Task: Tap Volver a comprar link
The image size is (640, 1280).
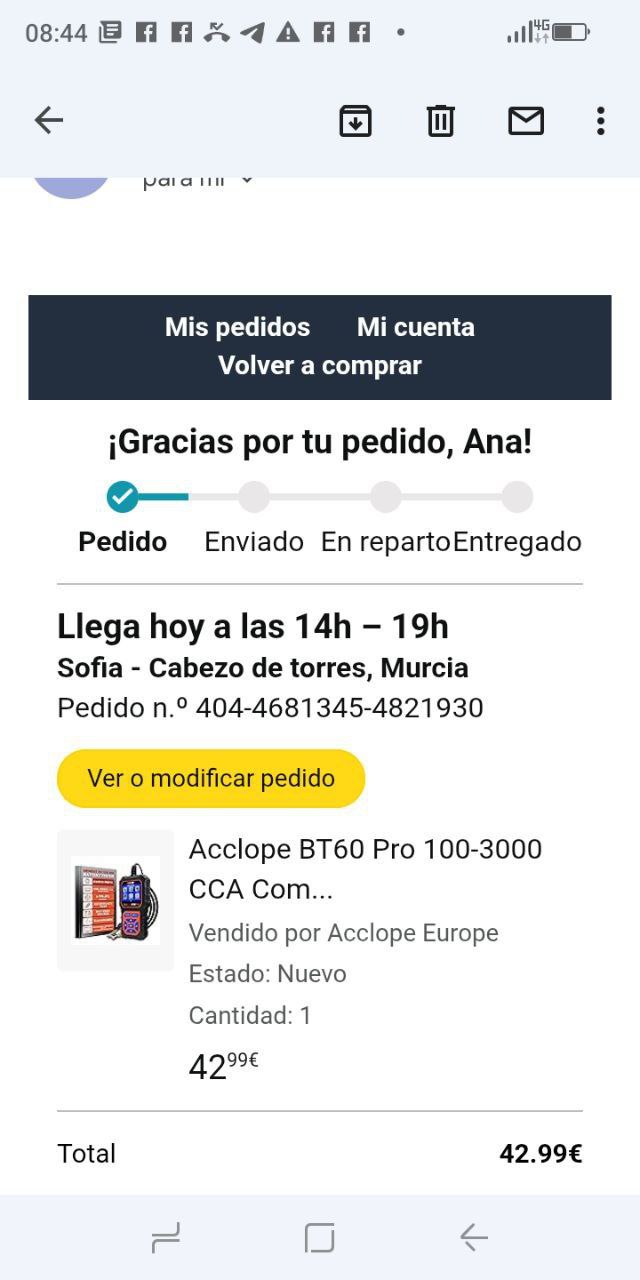Action: [320, 366]
